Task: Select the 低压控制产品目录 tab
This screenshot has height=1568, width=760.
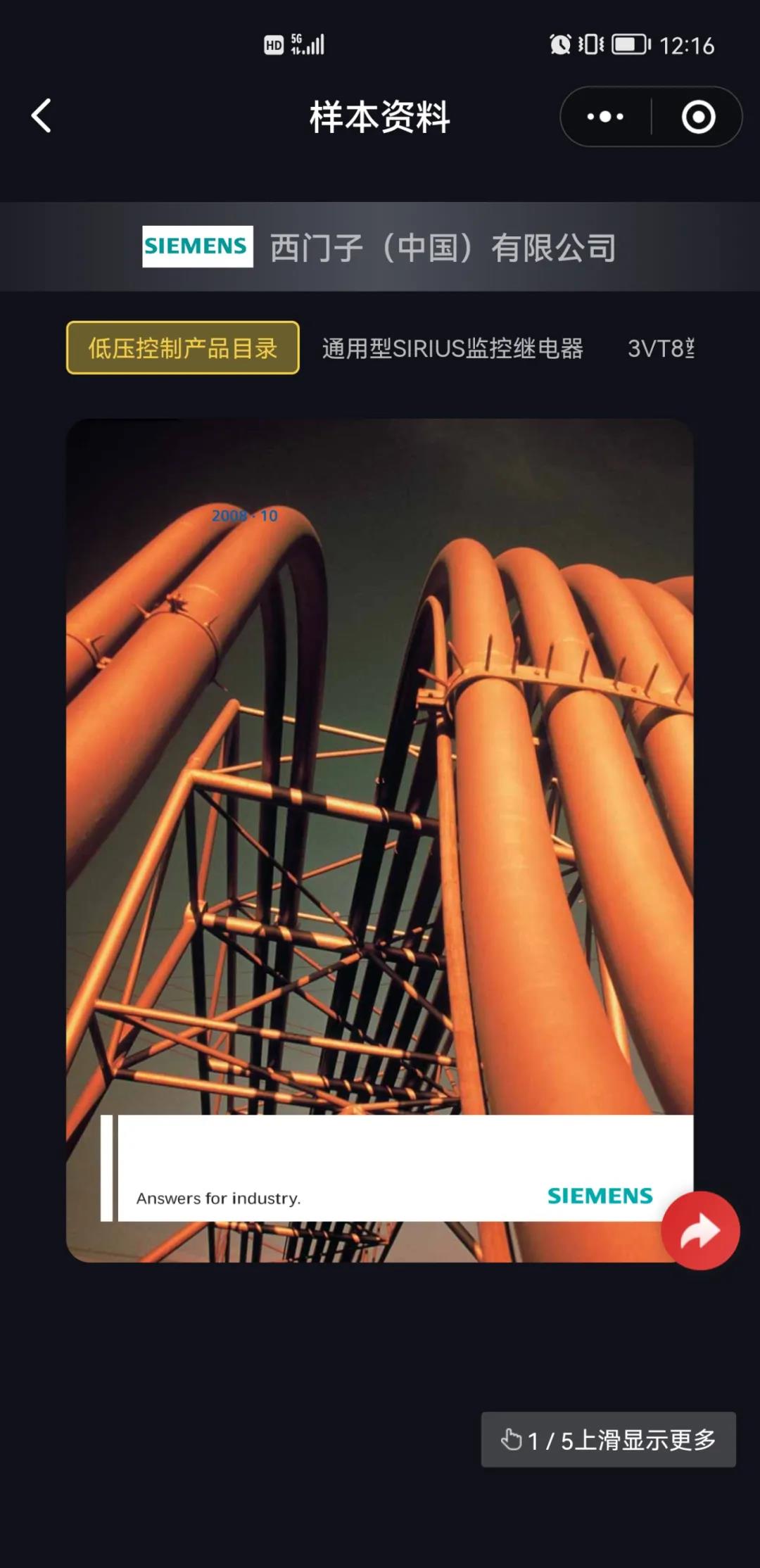Action: [183, 348]
